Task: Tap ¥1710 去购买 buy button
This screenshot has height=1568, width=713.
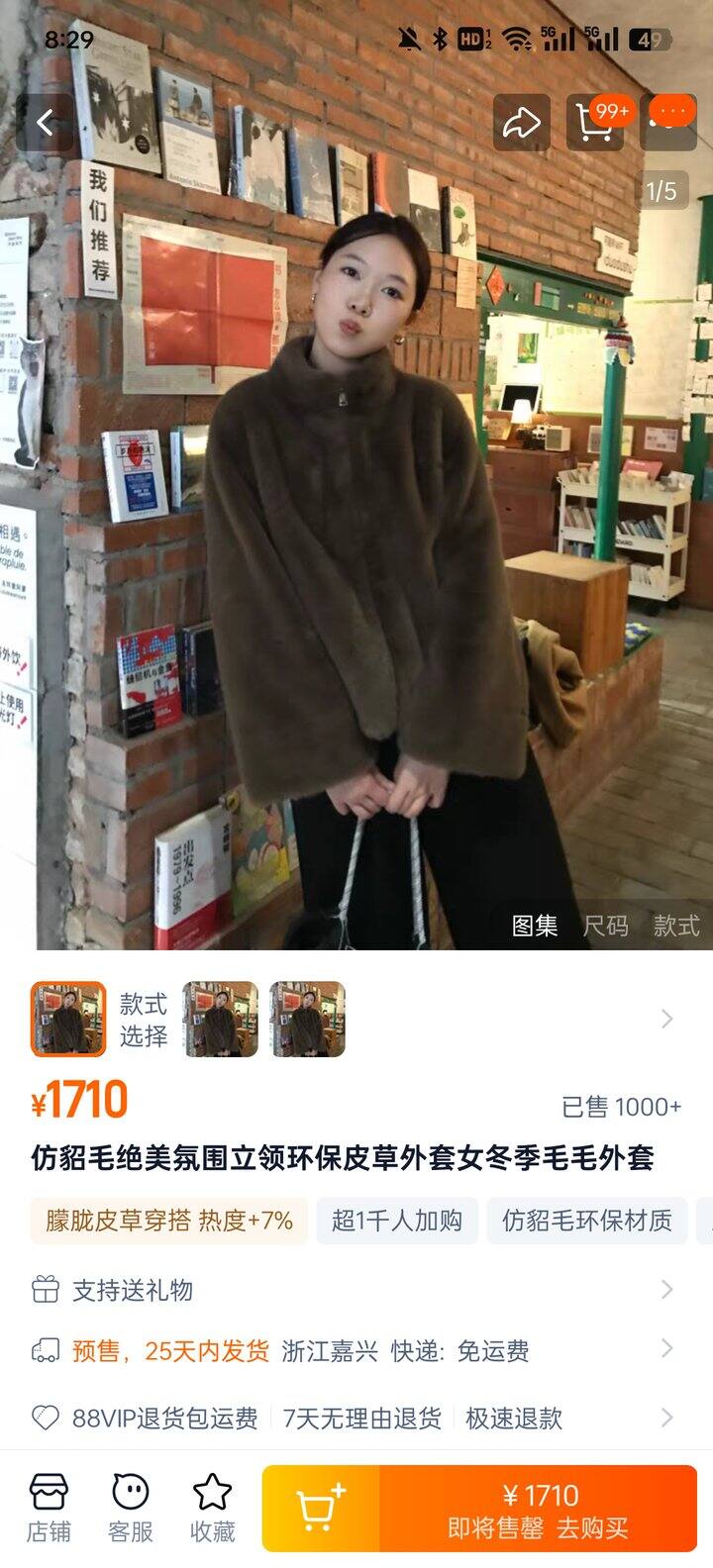Action: 539,1510
